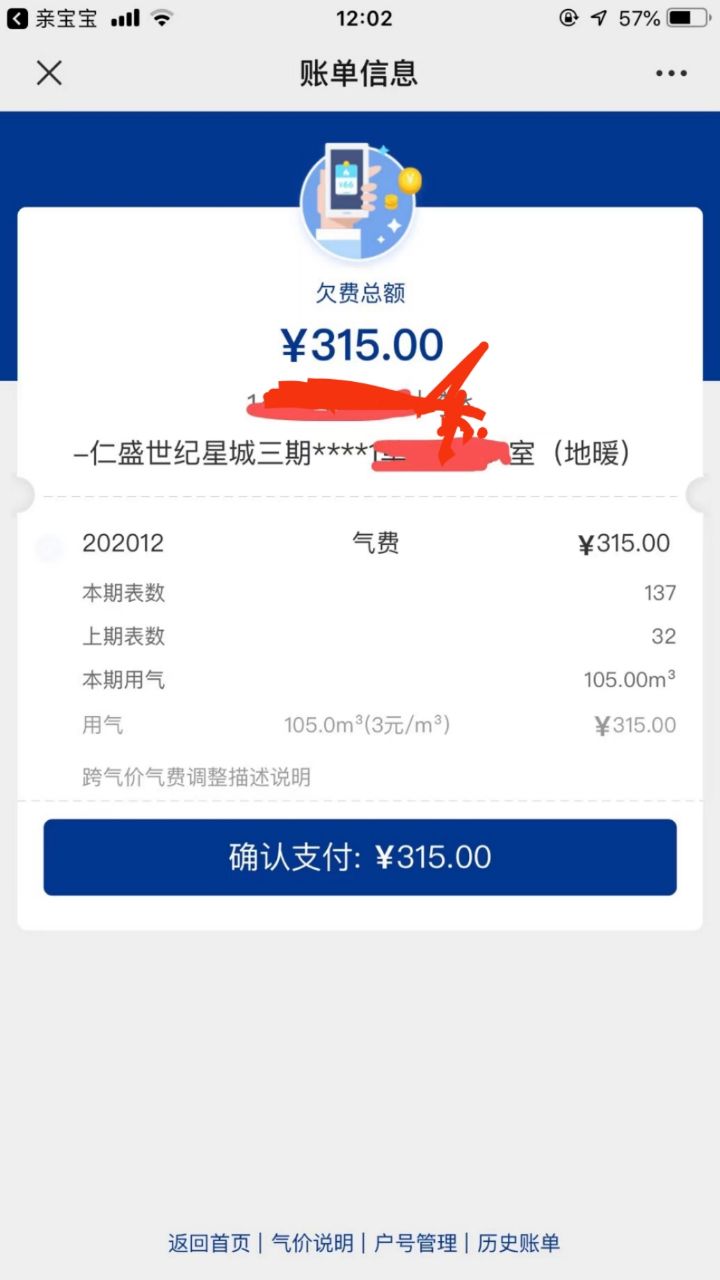Open 户号管理 link

coord(415,1243)
